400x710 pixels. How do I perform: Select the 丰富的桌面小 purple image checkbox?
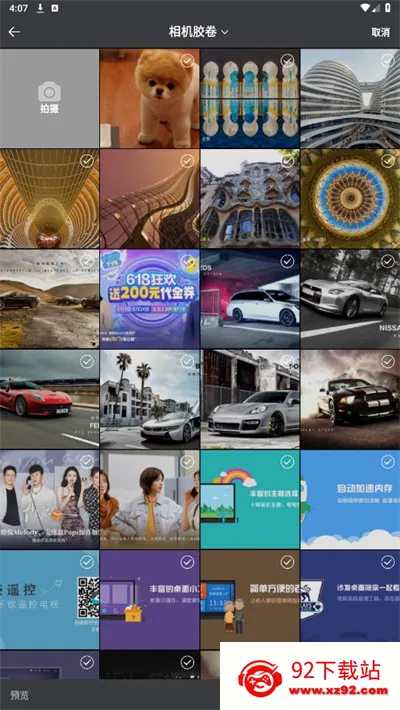click(x=187, y=562)
